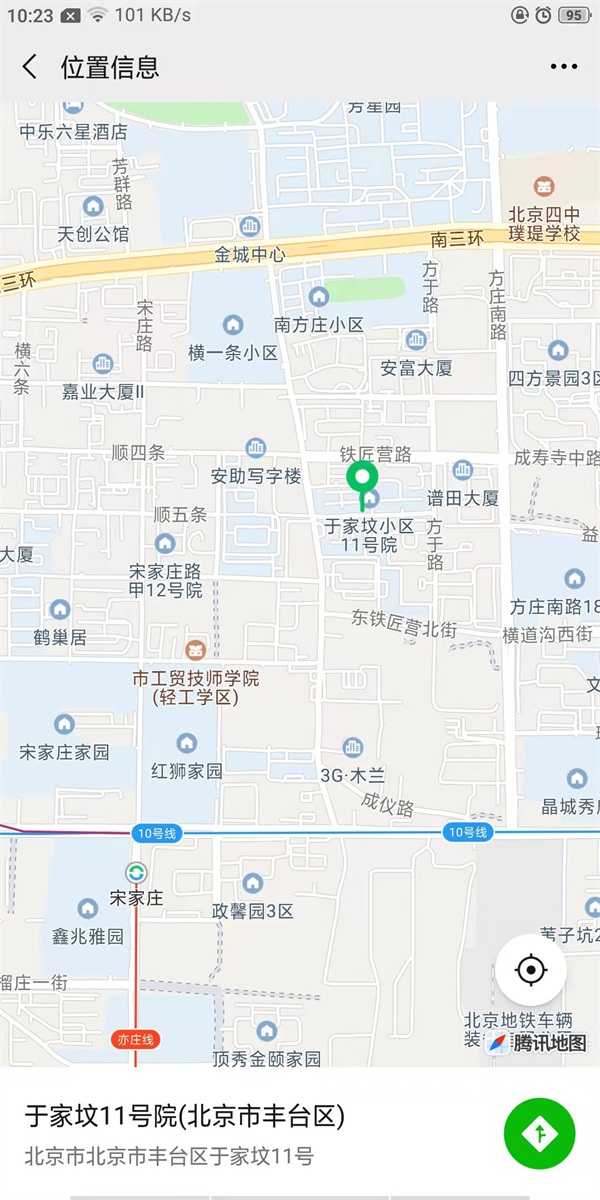
Task: Start navigation with the green directions button
Action: tap(540, 1133)
